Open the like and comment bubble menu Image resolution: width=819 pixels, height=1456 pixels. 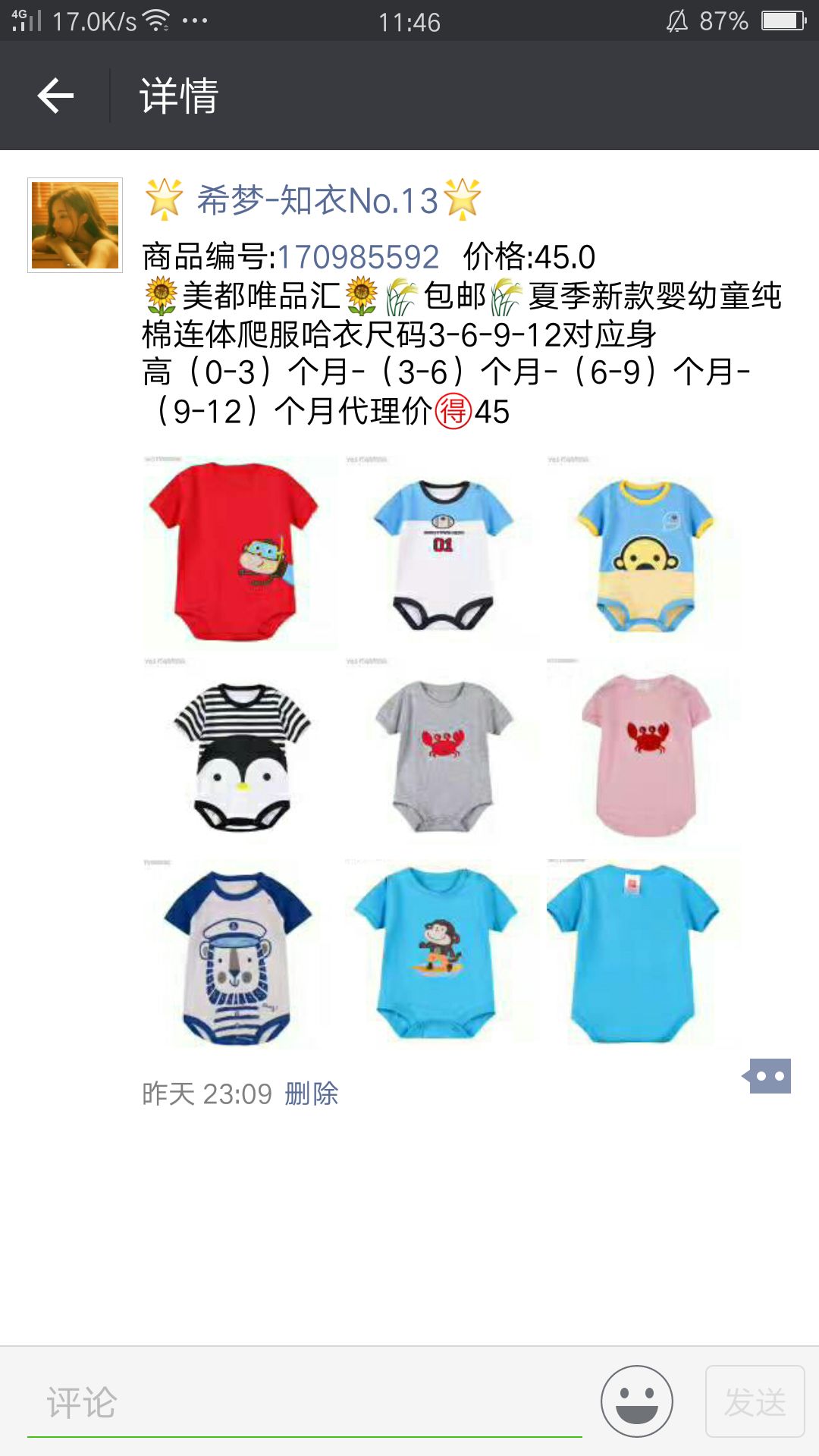768,1076
